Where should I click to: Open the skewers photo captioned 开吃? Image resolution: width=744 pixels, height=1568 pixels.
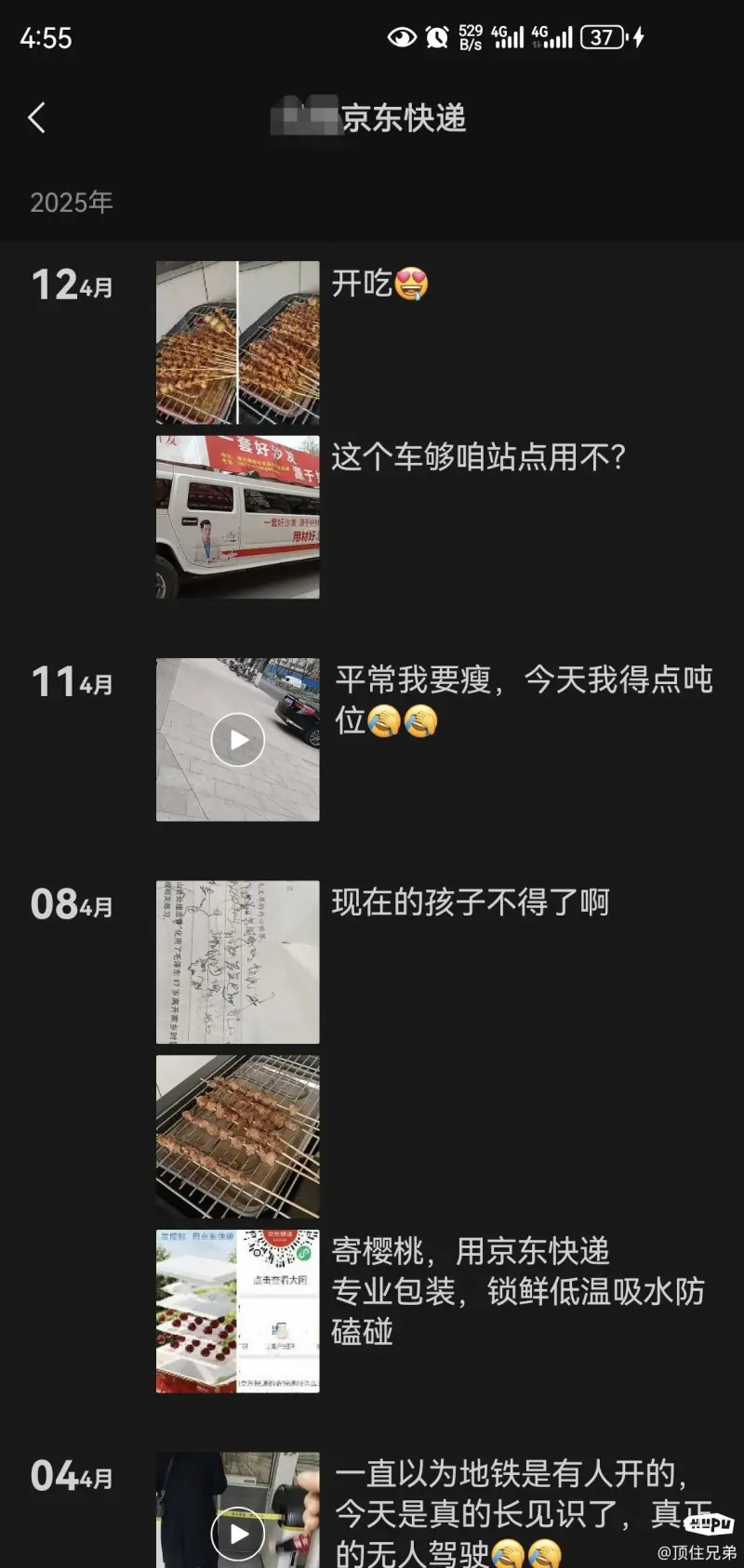point(237,343)
